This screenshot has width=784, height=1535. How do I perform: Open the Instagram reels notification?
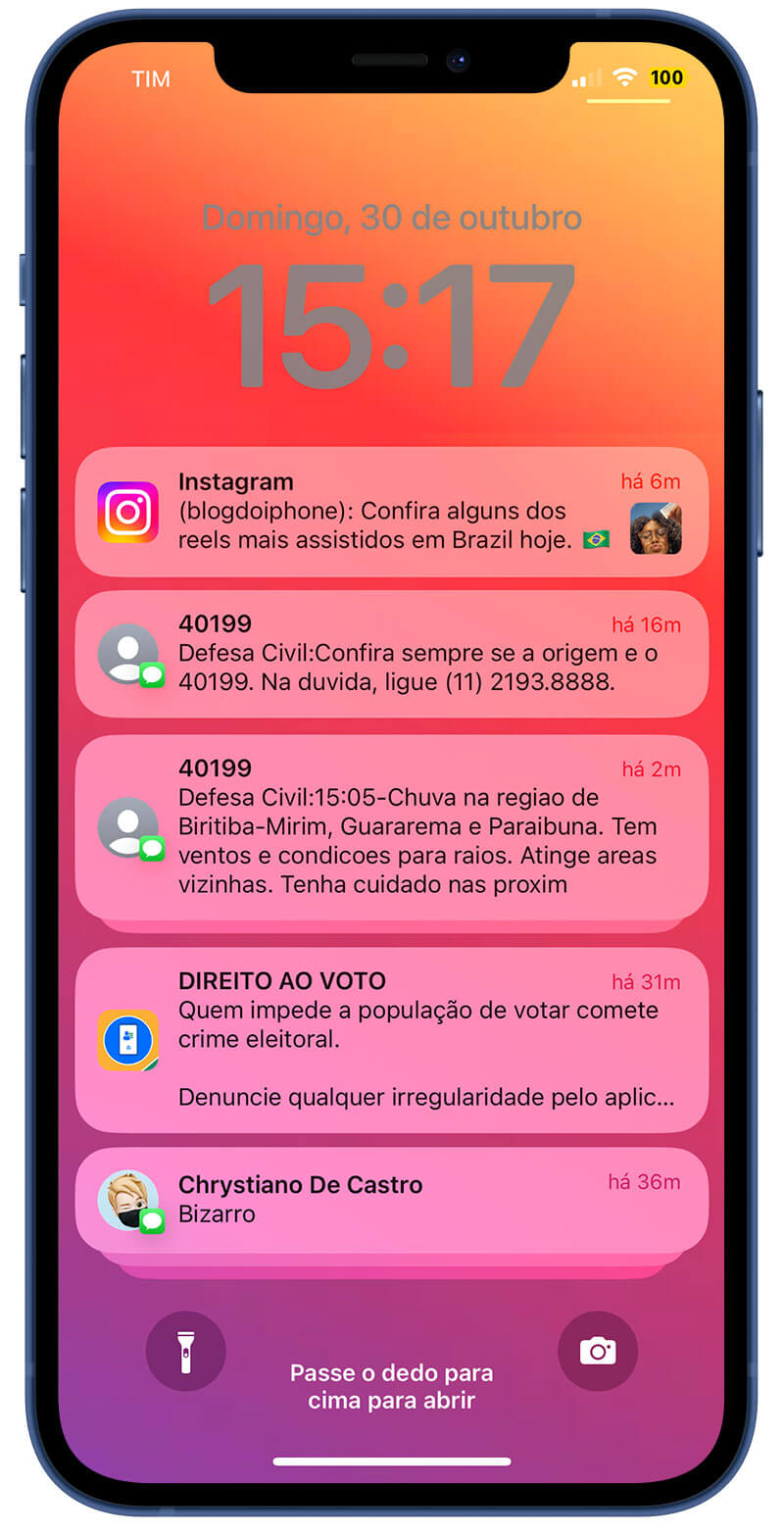tap(392, 512)
